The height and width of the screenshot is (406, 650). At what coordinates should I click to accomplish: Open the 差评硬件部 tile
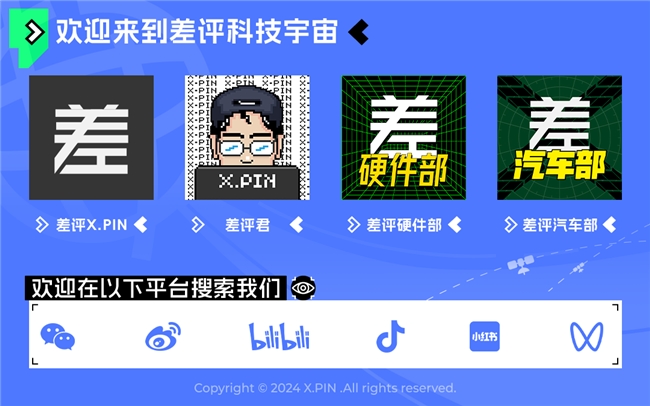[x=404, y=138]
